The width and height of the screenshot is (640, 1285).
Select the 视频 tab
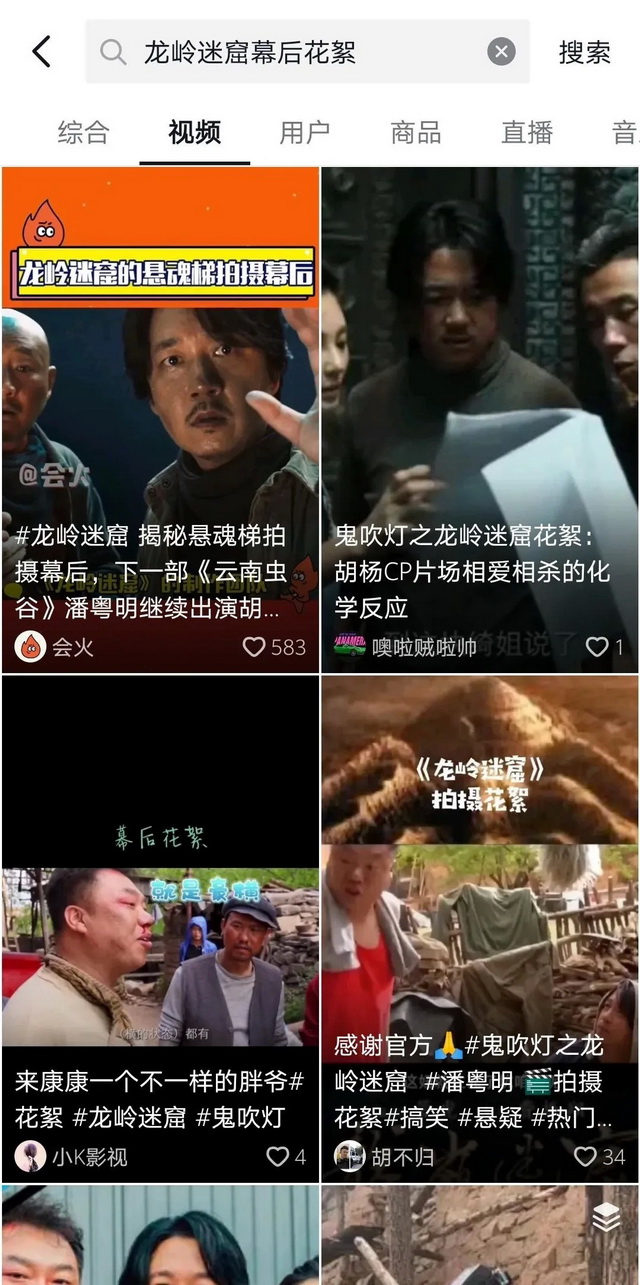[x=194, y=132]
